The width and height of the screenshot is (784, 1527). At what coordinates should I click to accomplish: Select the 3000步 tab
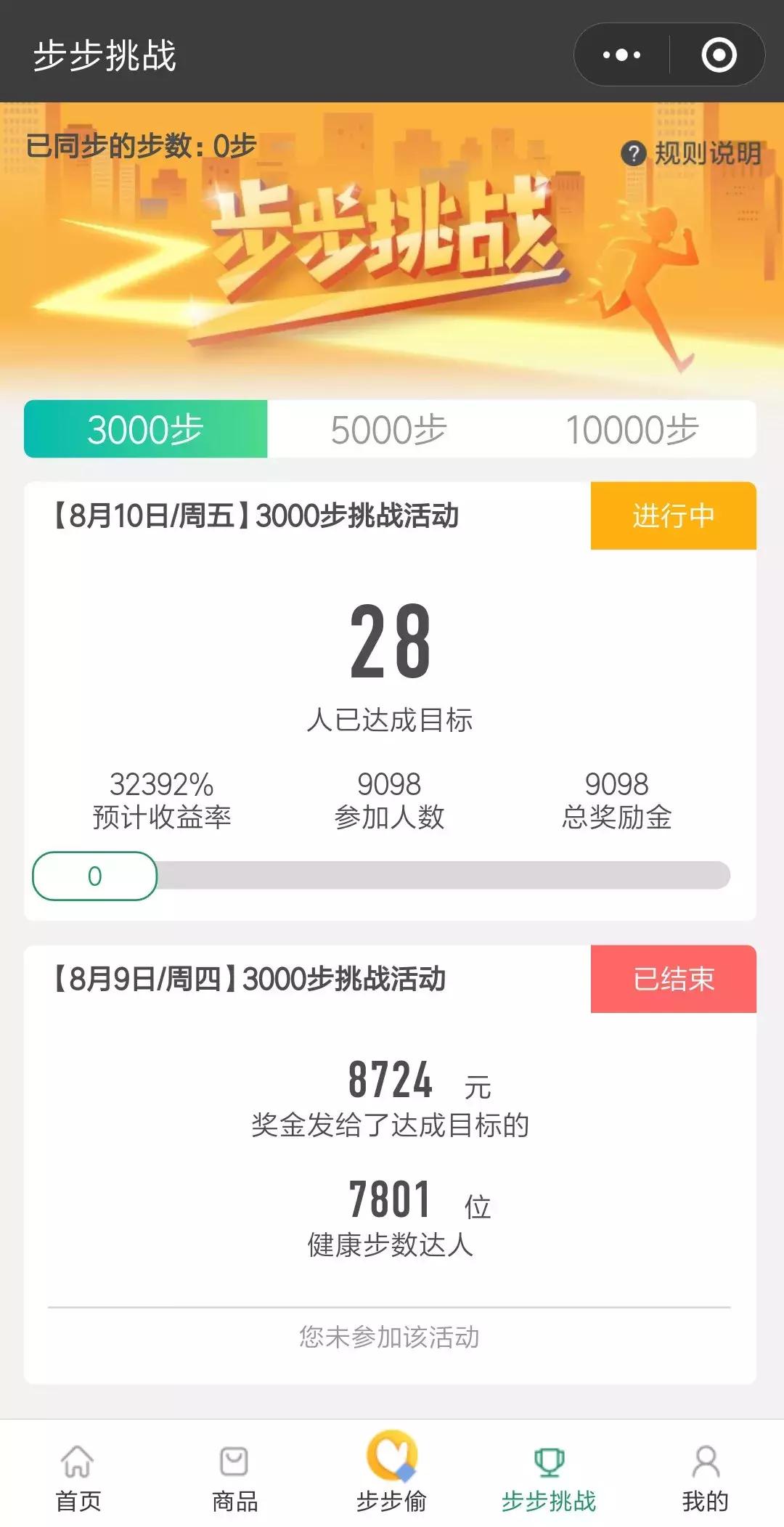point(145,428)
